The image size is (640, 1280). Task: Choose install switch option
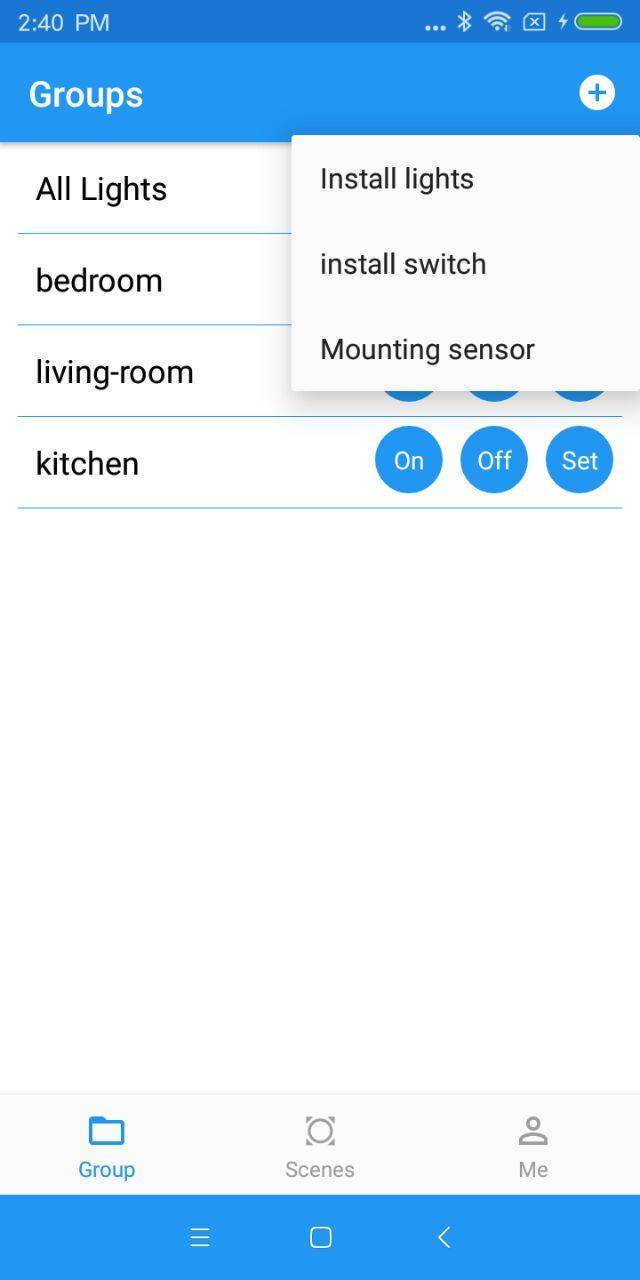403,264
